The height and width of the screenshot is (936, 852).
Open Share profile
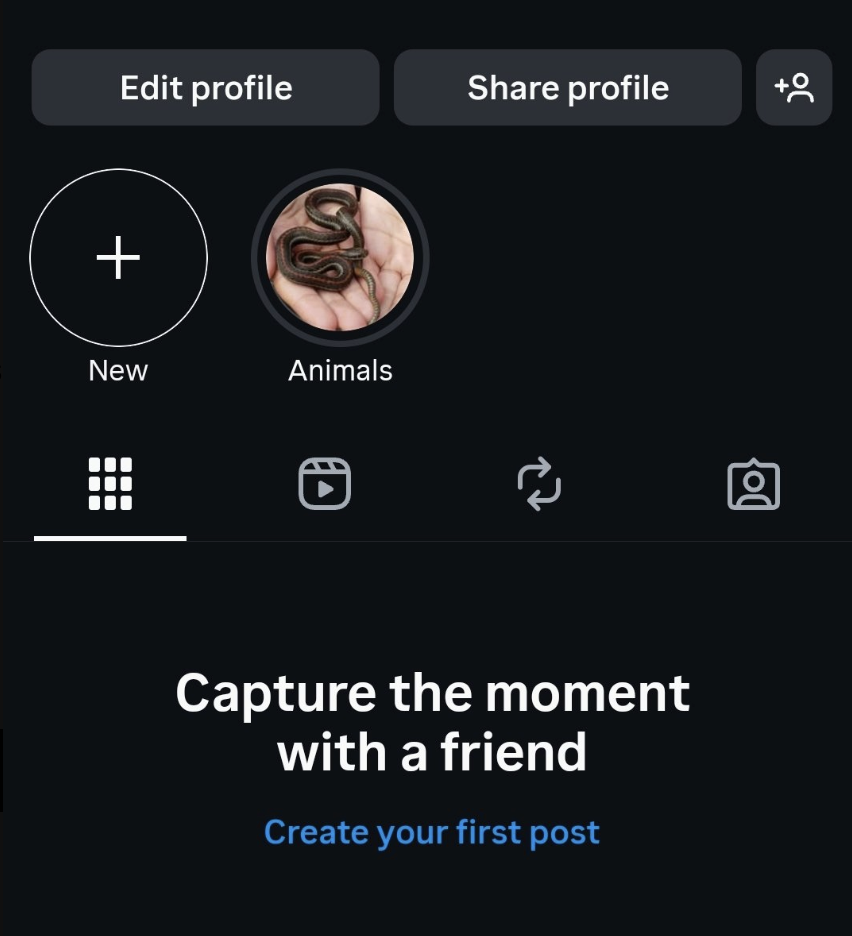click(x=567, y=88)
